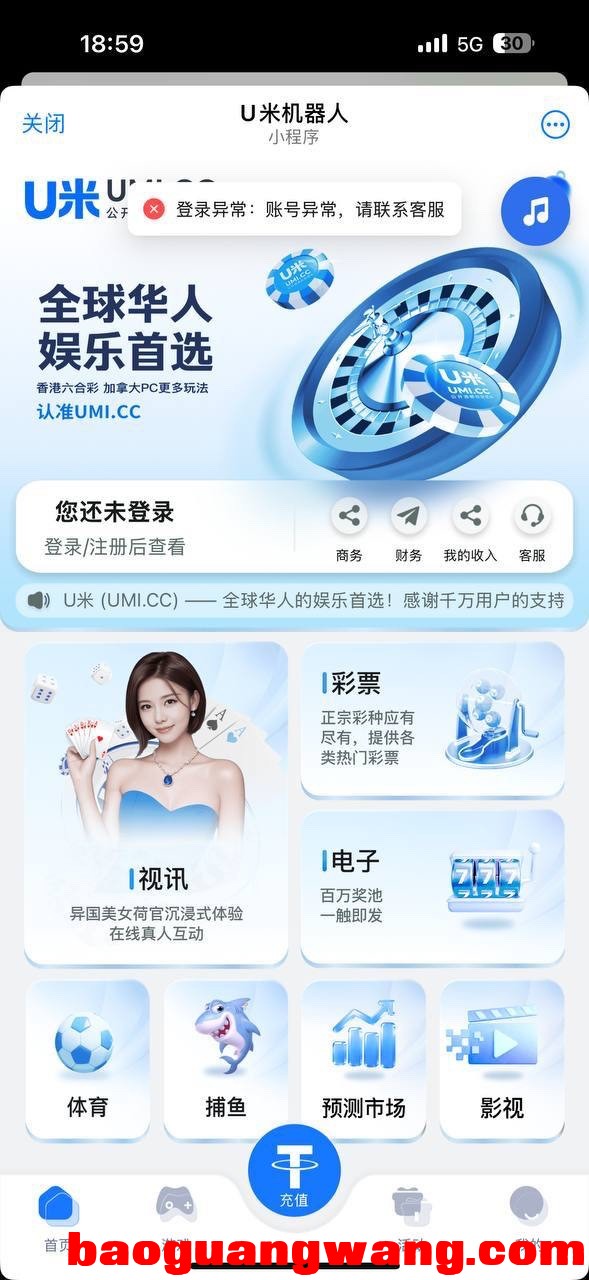
Task: Open the three-dot overflow menu
Action: point(554,124)
